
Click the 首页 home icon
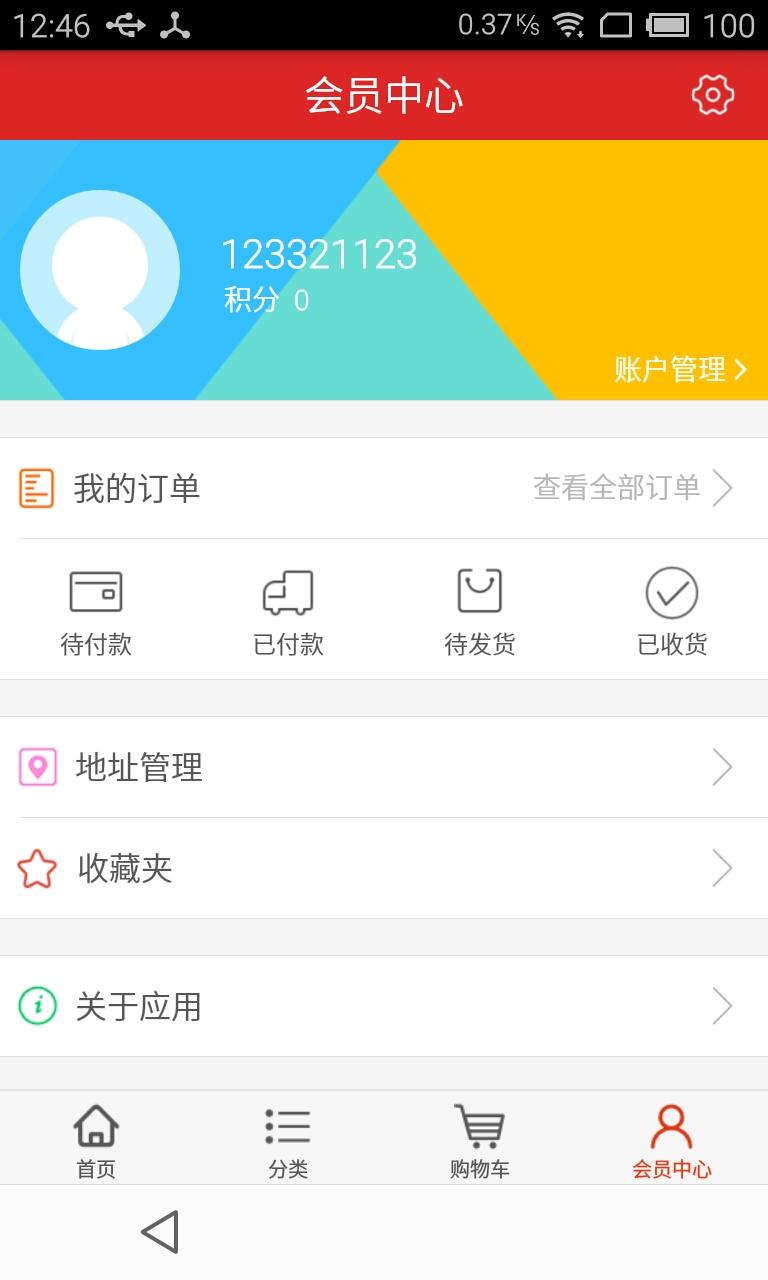tap(96, 1127)
